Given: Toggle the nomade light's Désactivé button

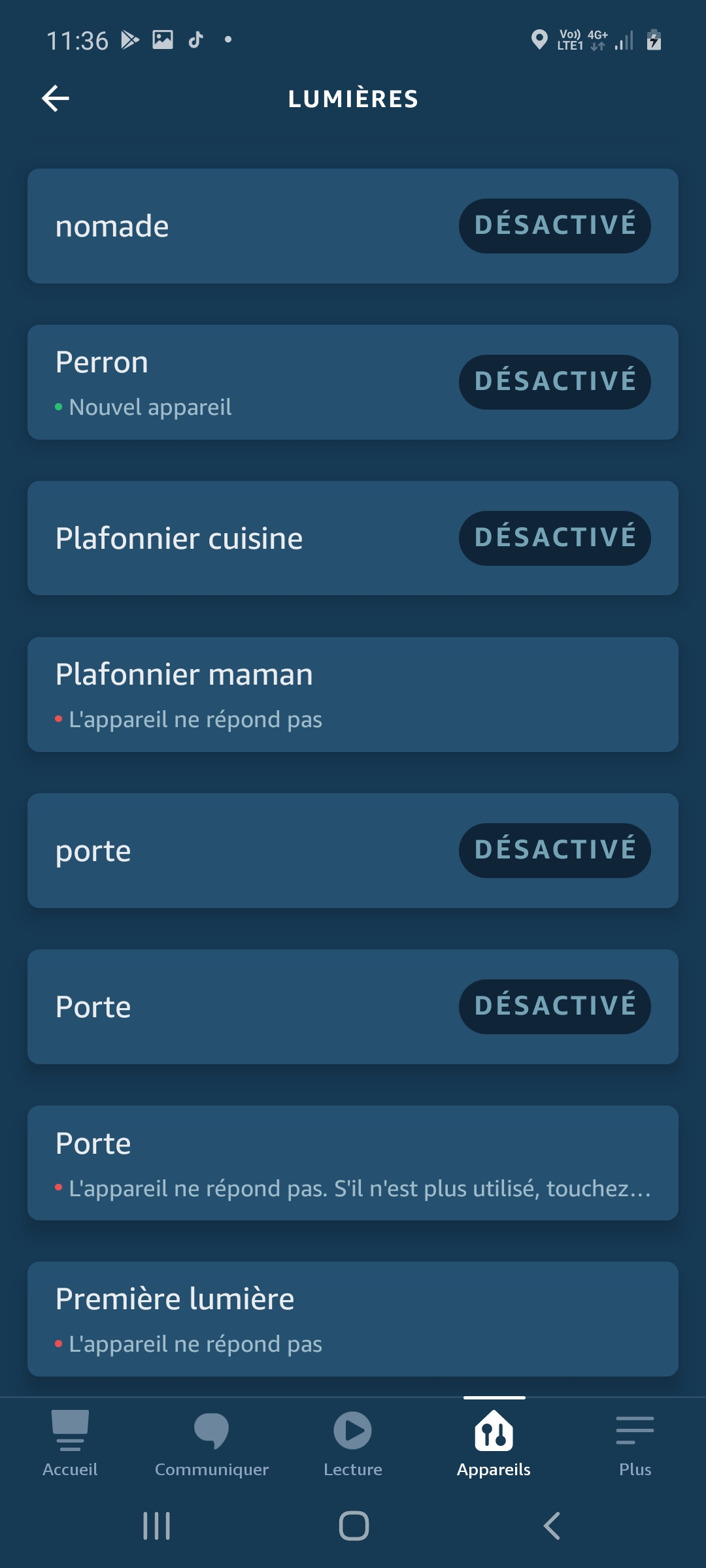Looking at the screenshot, I should (x=554, y=226).
